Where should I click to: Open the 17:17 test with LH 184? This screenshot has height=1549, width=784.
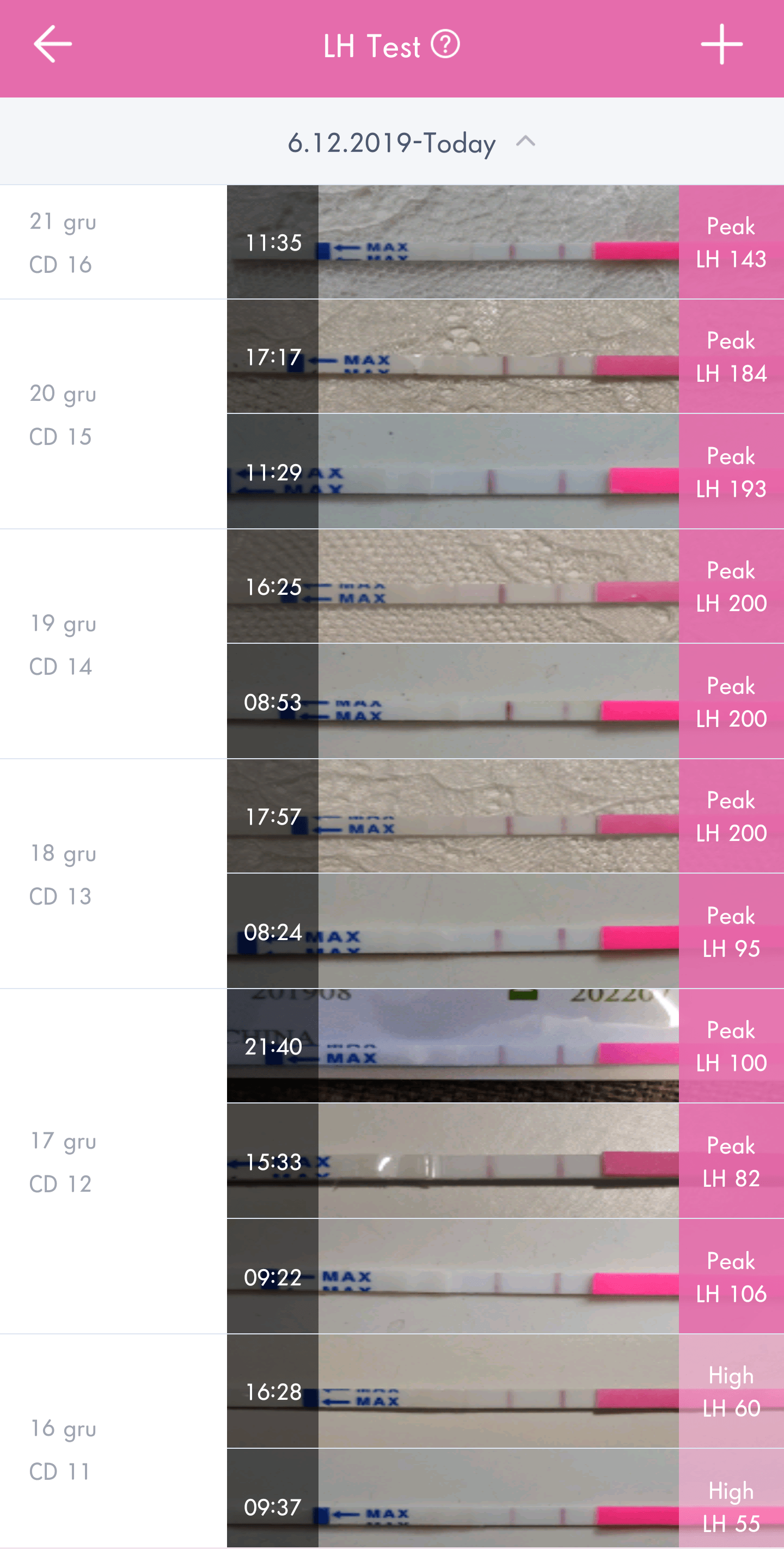(505, 357)
